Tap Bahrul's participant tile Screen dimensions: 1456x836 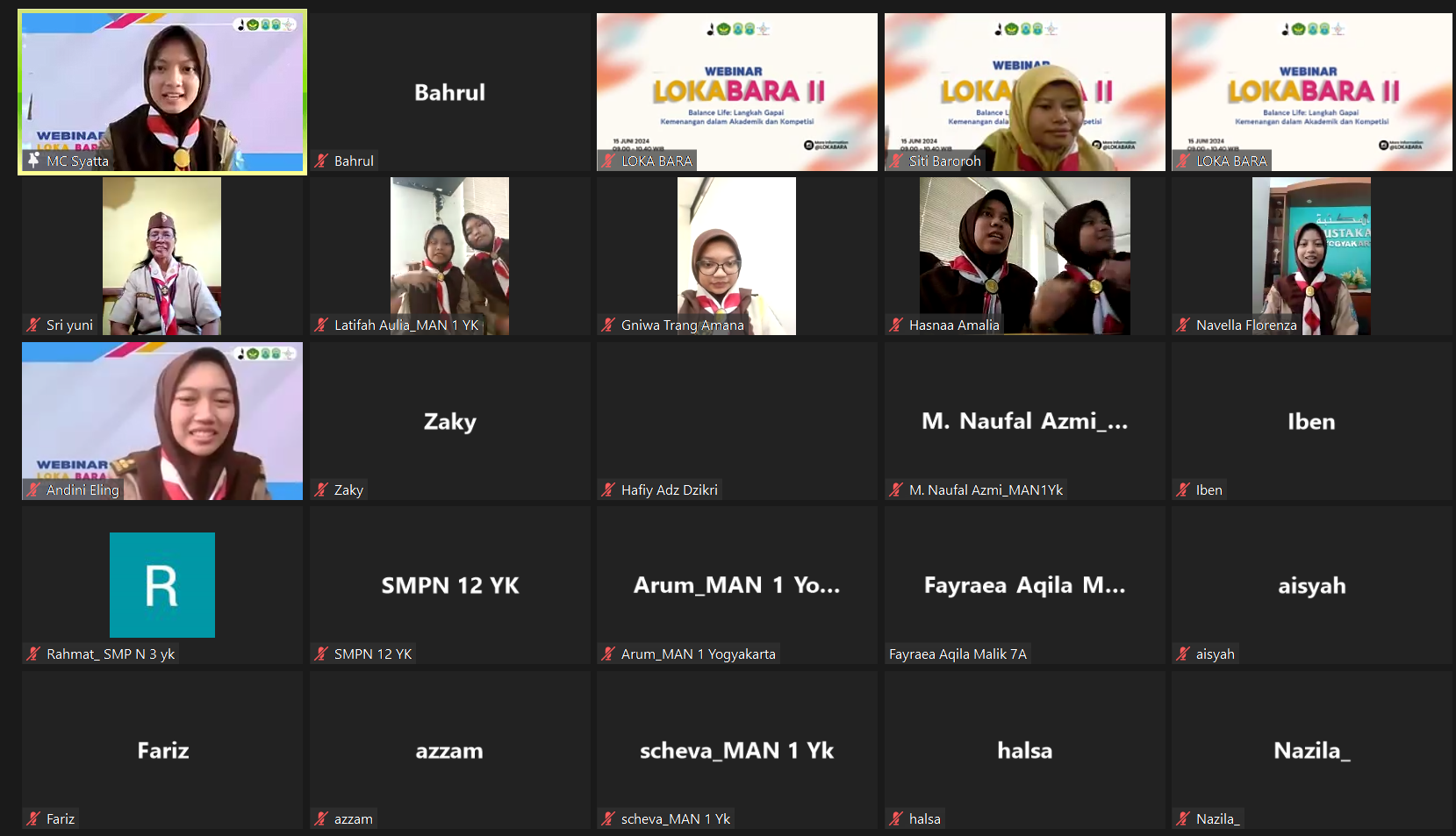click(x=449, y=92)
